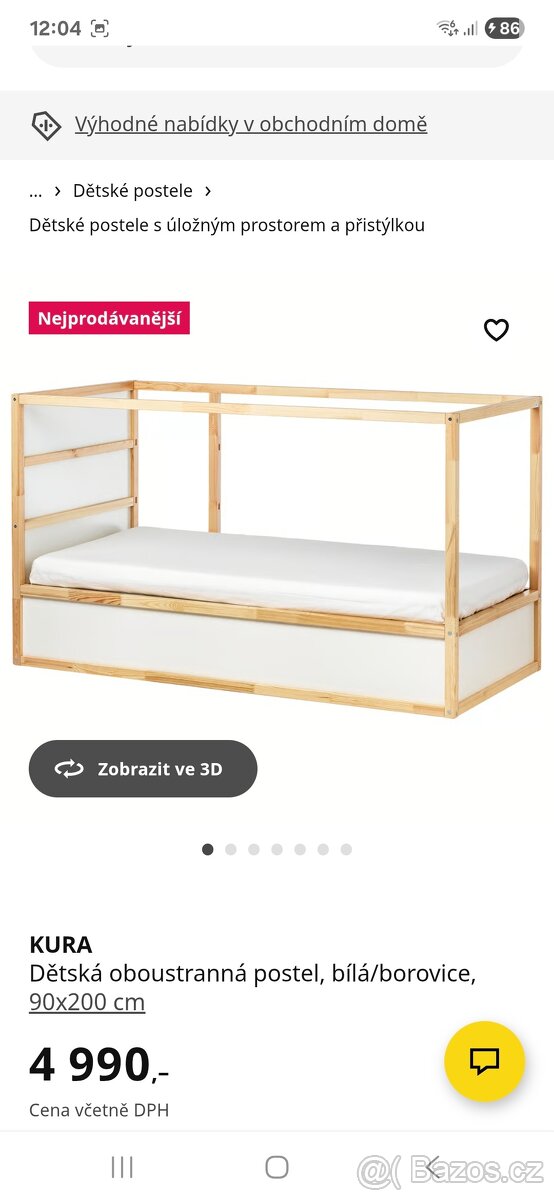This screenshot has height=1200, width=554.
Task: Open the yellow chat support button
Action: coord(485,1061)
